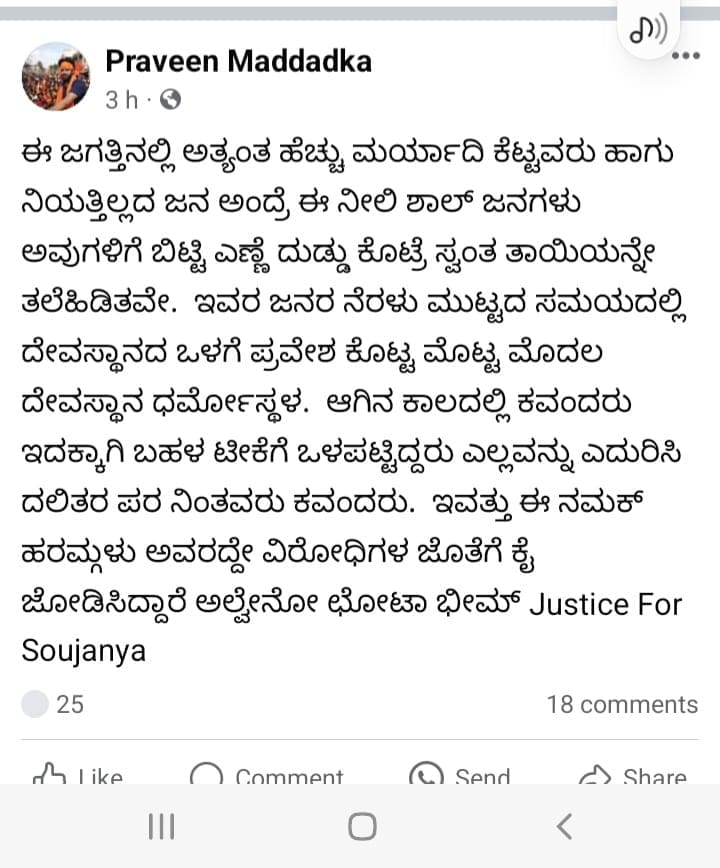Open Praveen Maddadka's profile name link
720x868 pixels.
(238, 61)
